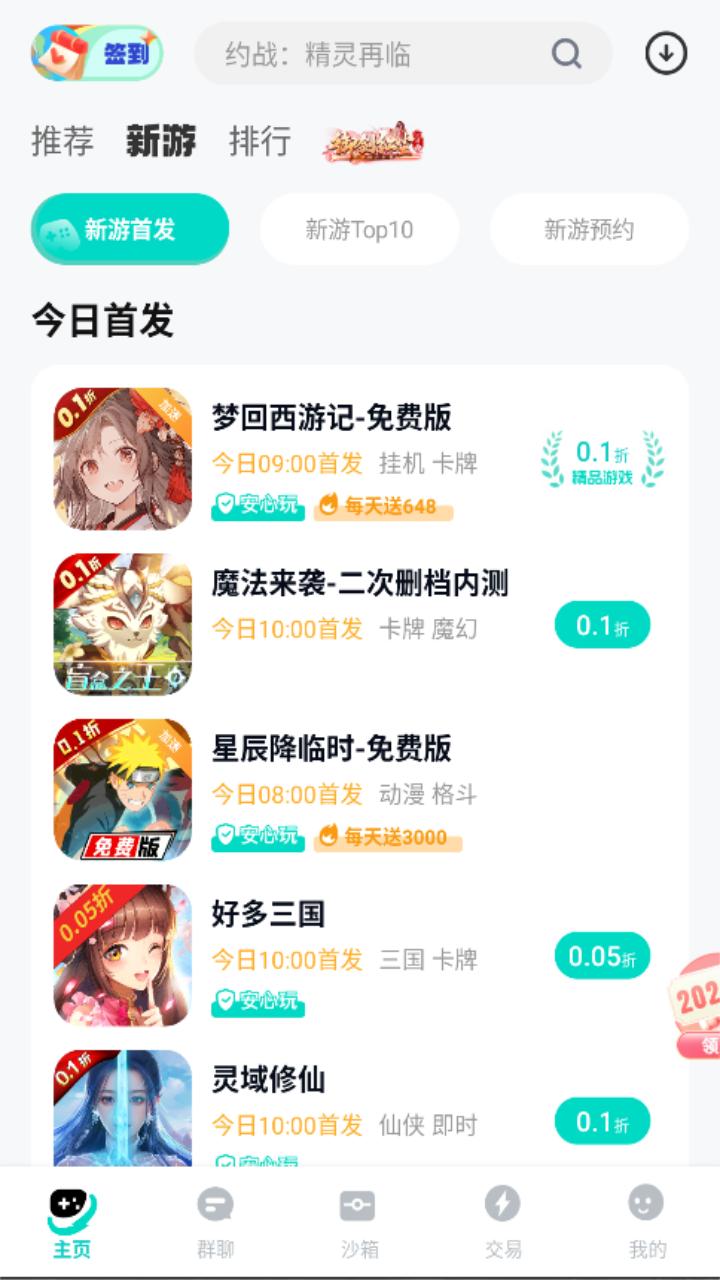Switch to the 推荐 tab
The width and height of the screenshot is (720, 1280).
click(63, 143)
